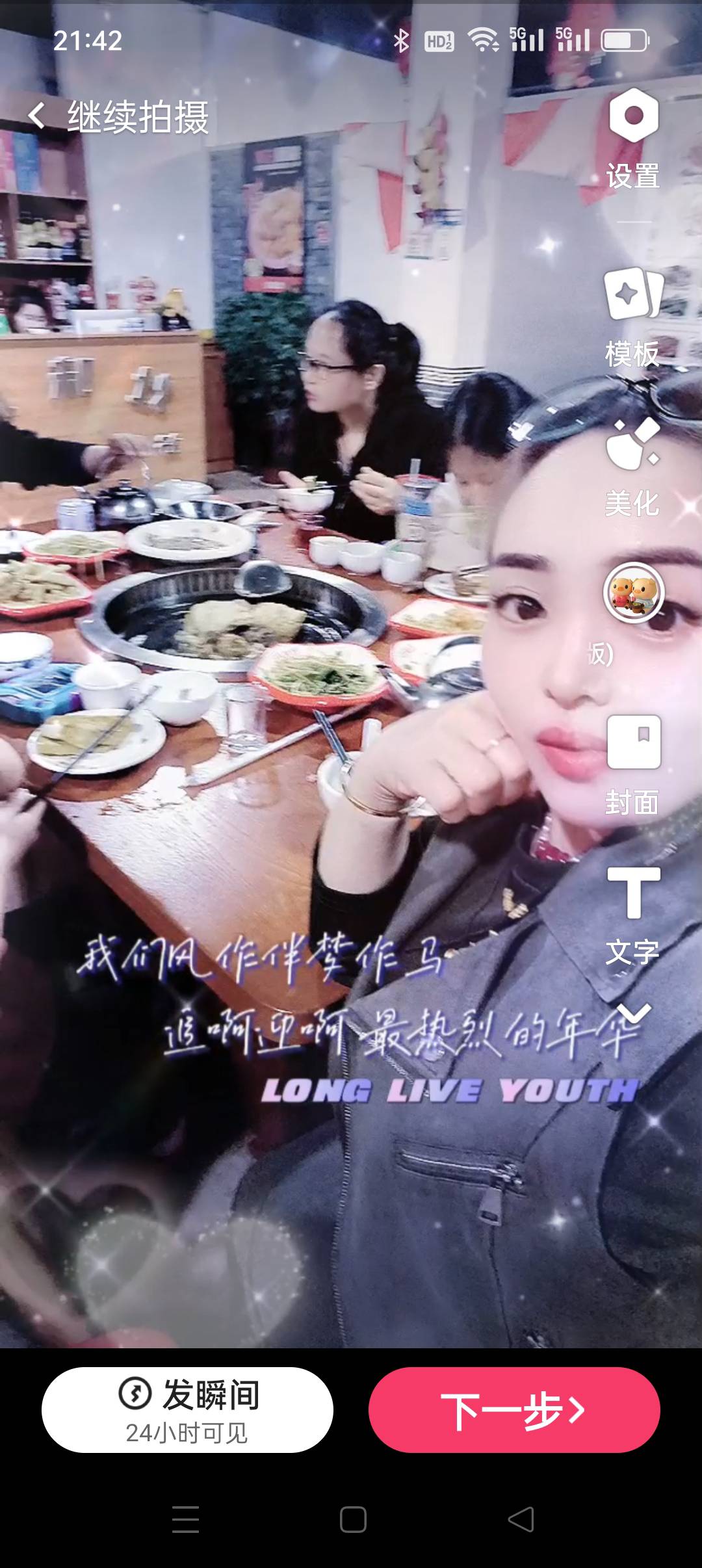Tap the round sticker effect icon
Viewport: 702px width, 1568px height.
[633, 593]
